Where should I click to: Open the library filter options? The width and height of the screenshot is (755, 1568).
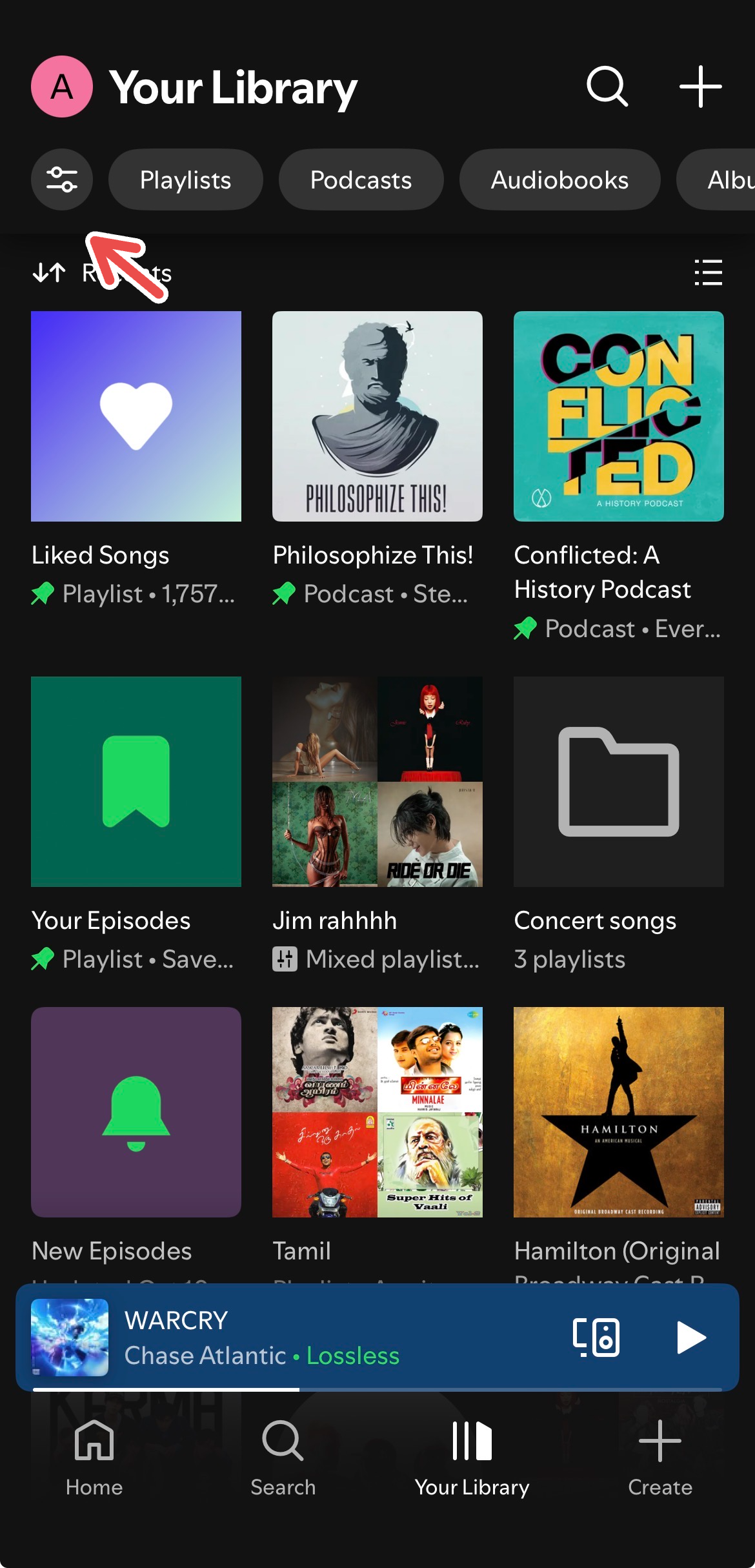click(x=62, y=179)
